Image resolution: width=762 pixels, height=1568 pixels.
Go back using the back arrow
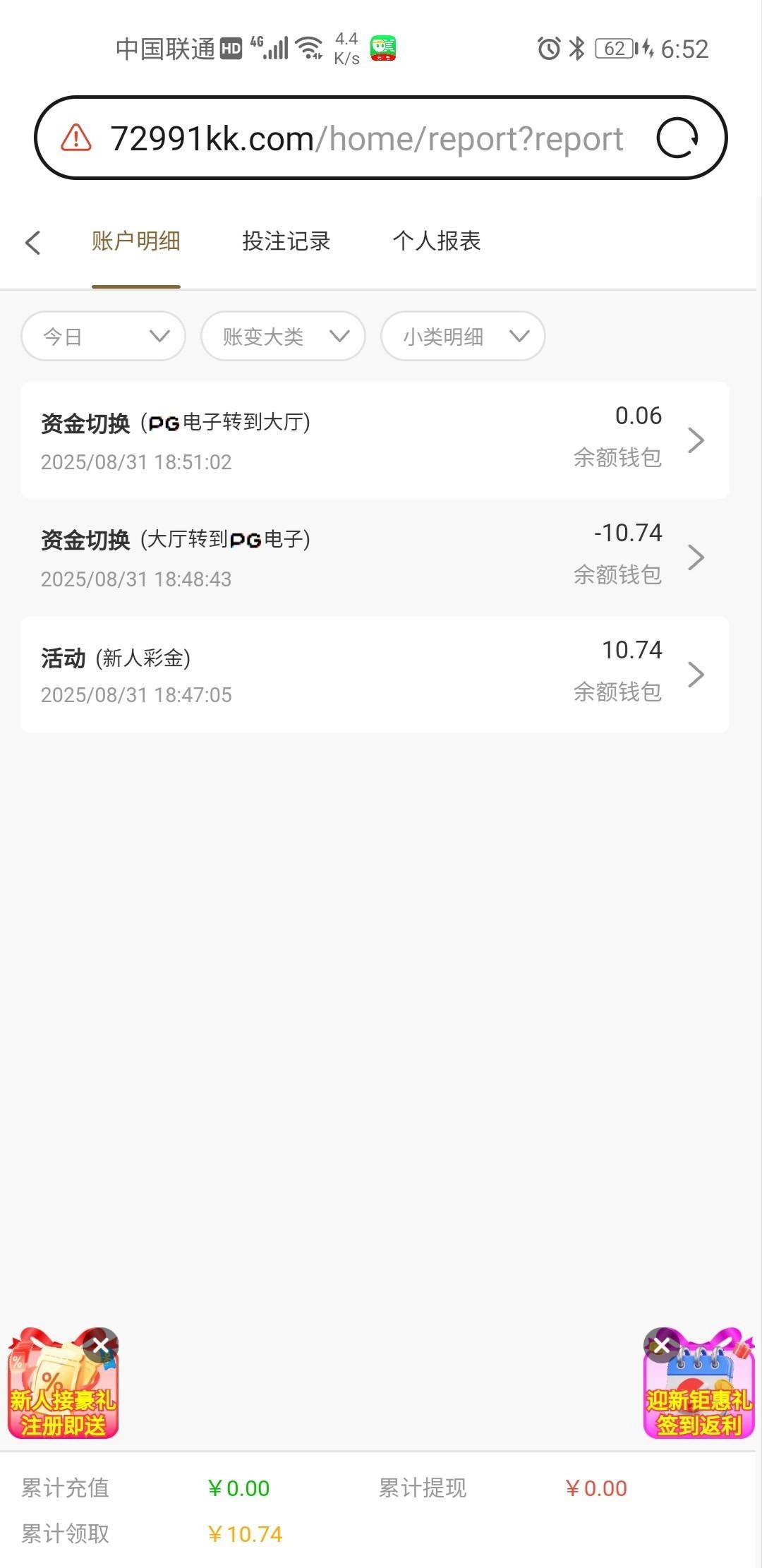click(x=32, y=242)
